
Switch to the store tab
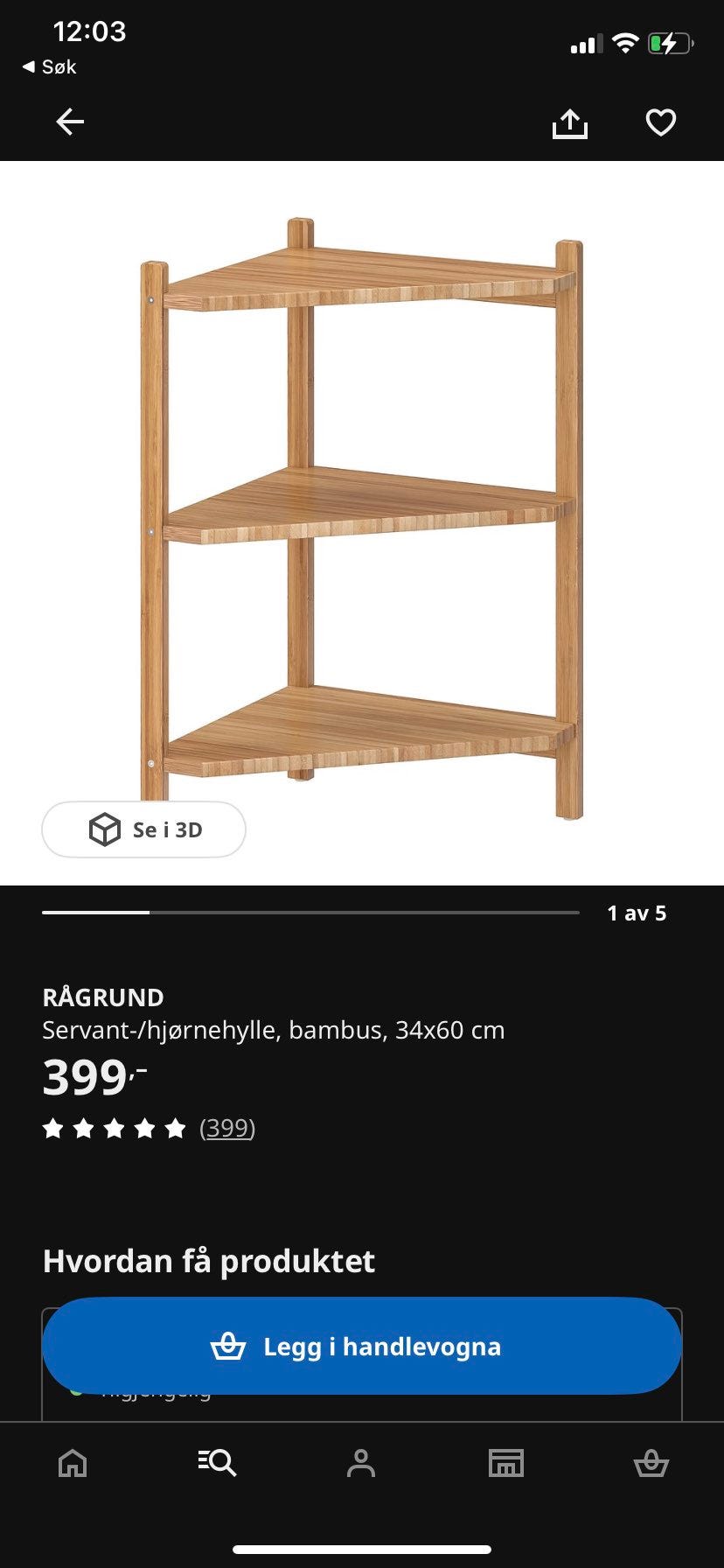click(506, 1463)
